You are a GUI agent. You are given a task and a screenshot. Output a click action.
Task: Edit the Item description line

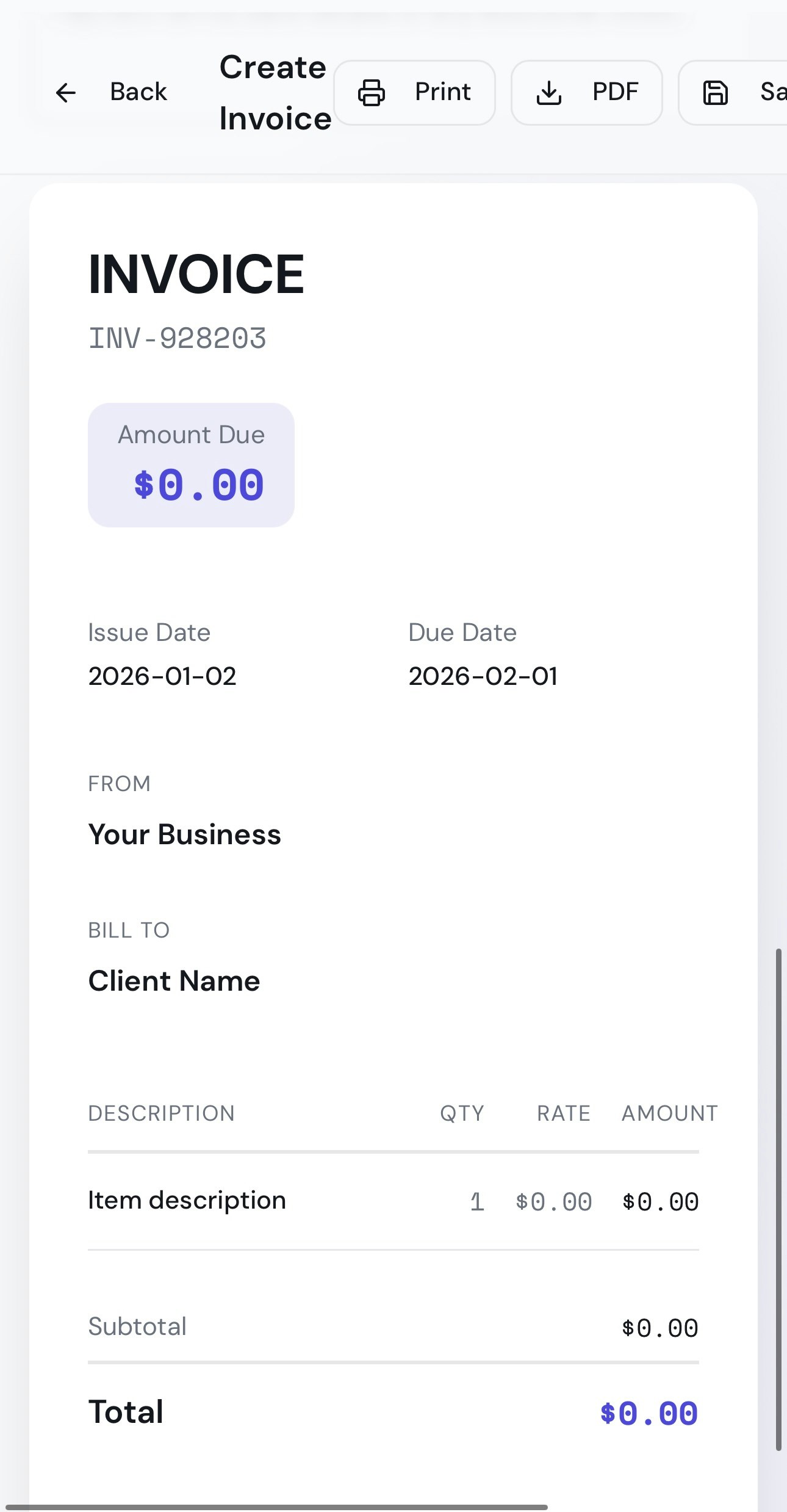pyautogui.click(x=187, y=1199)
